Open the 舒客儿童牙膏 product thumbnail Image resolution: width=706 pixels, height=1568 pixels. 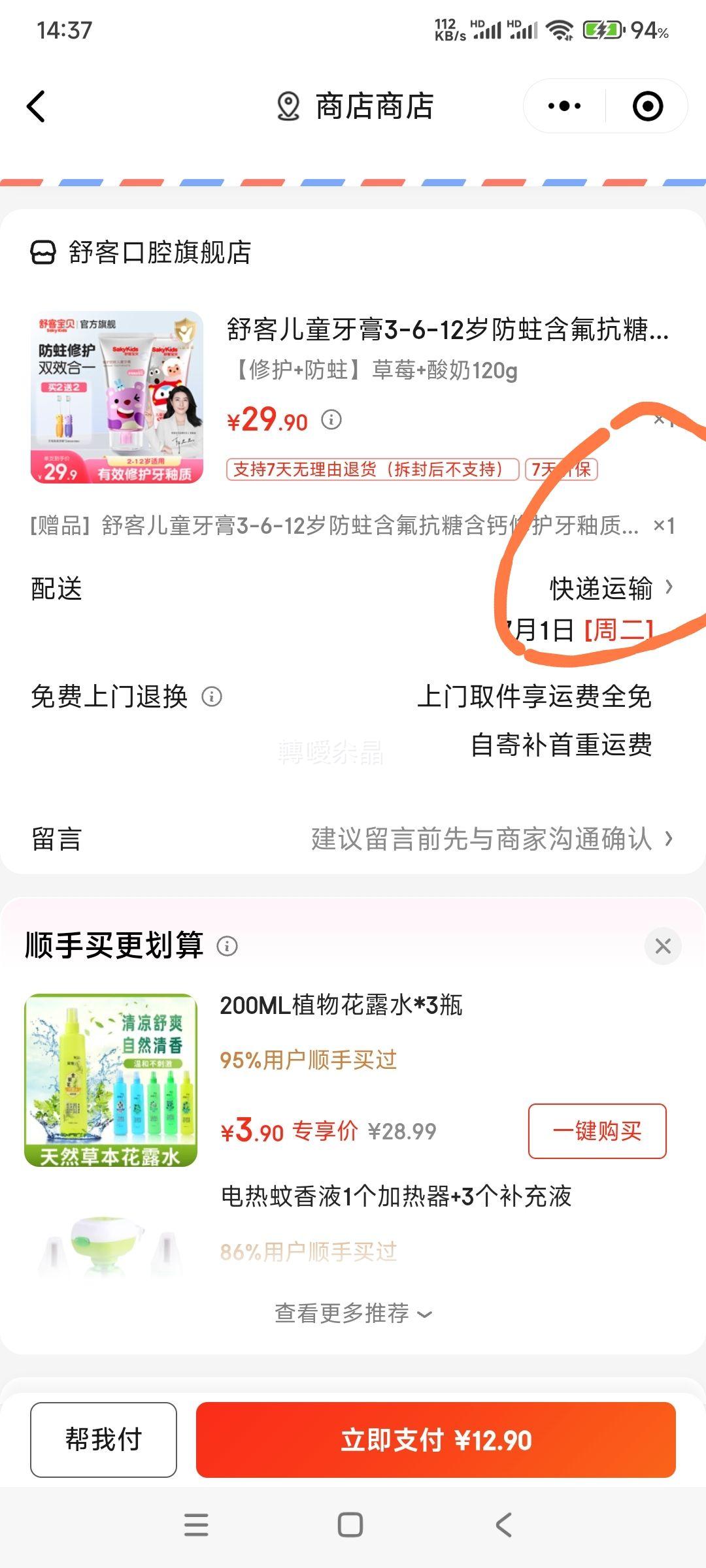pos(117,397)
